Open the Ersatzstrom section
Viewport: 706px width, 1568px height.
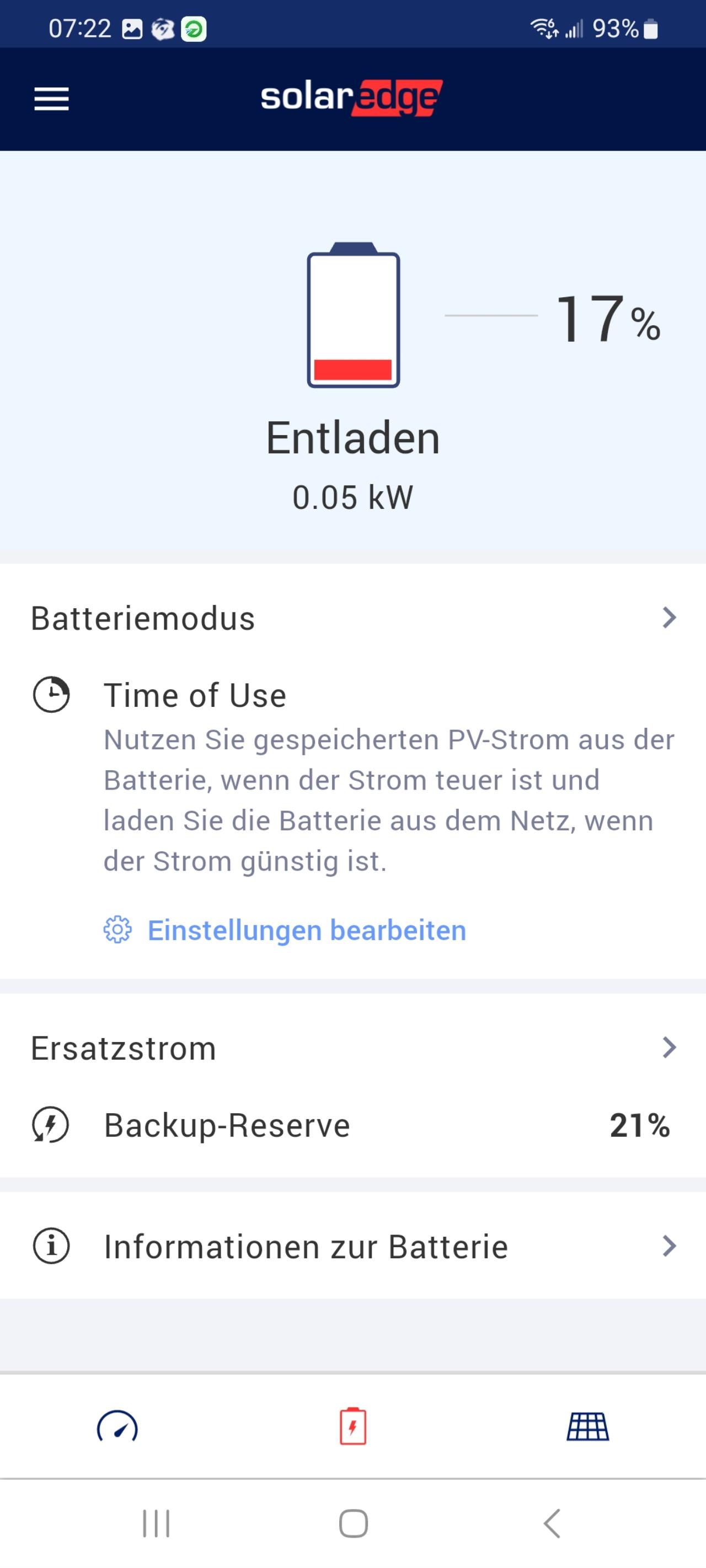coord(352,1048)
